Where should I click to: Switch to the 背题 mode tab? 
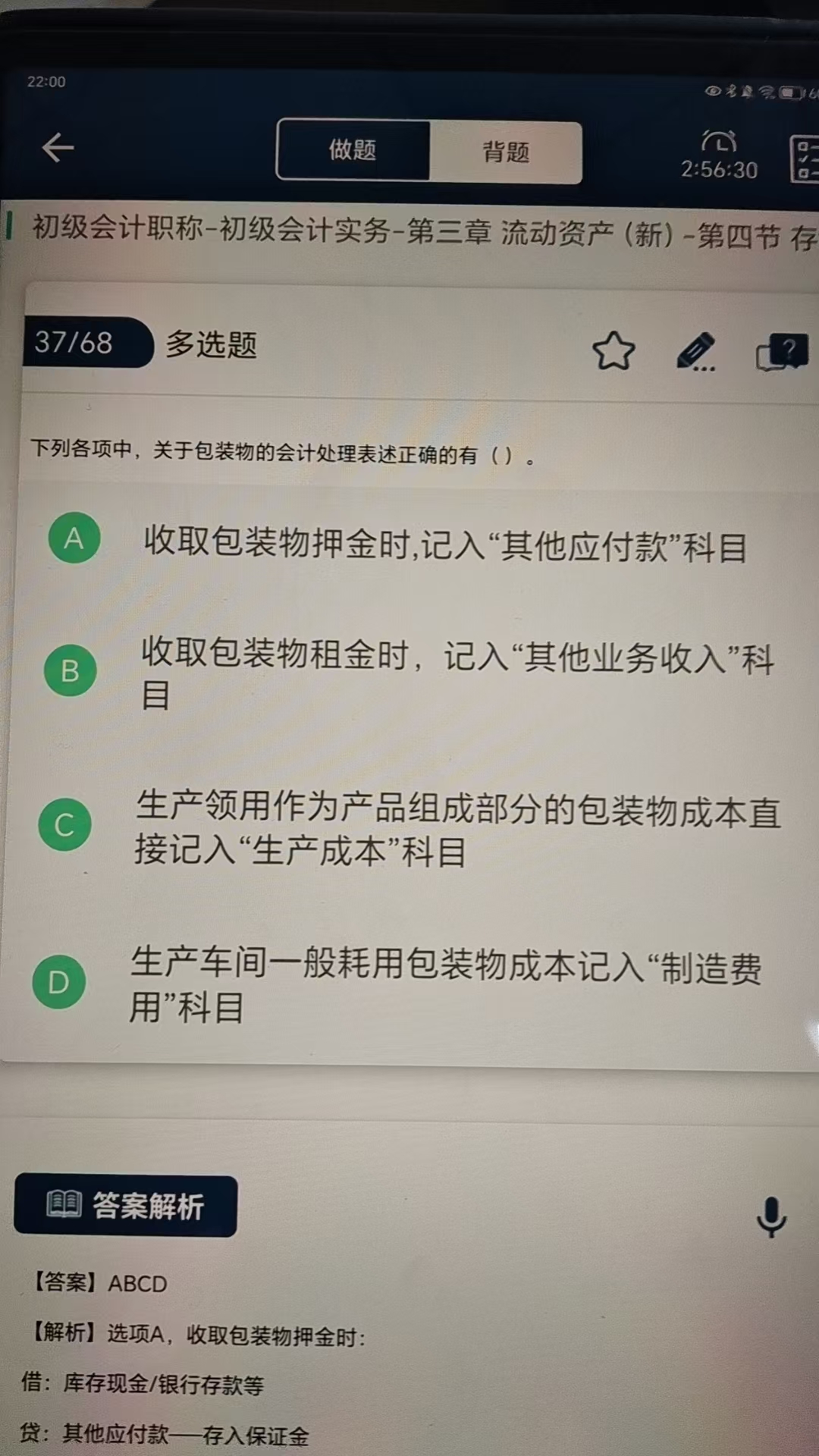506,152
